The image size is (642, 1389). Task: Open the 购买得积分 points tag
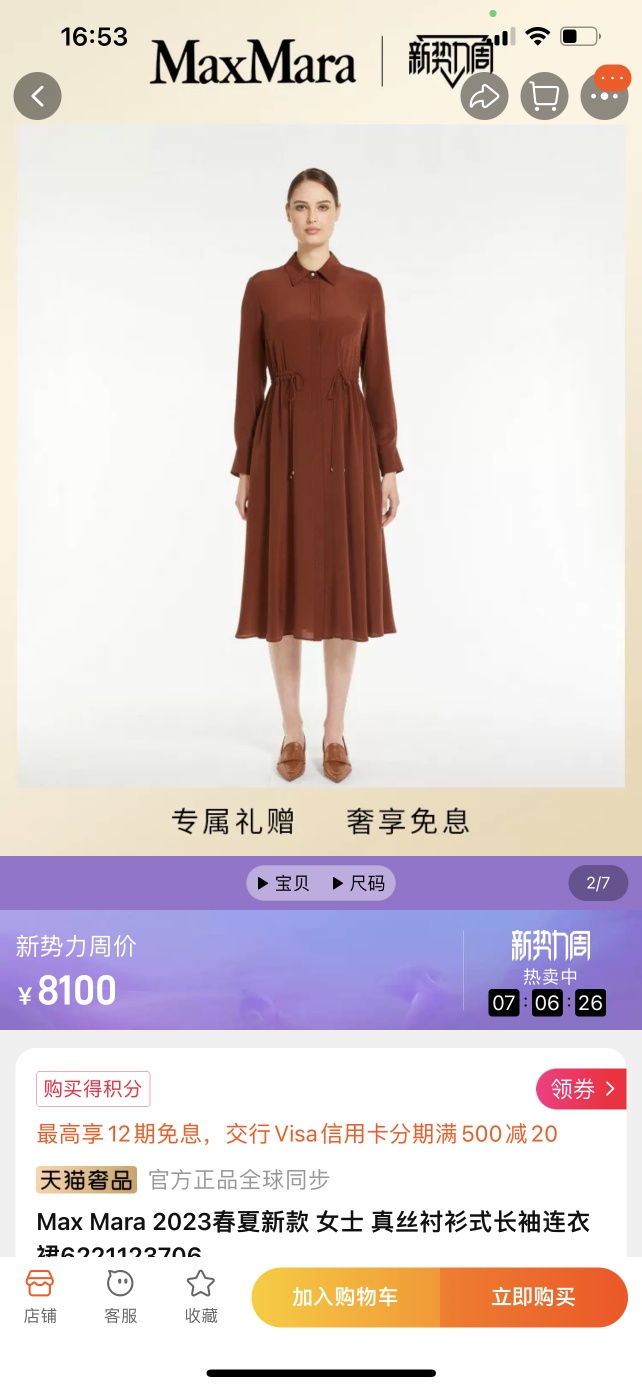93,1089
